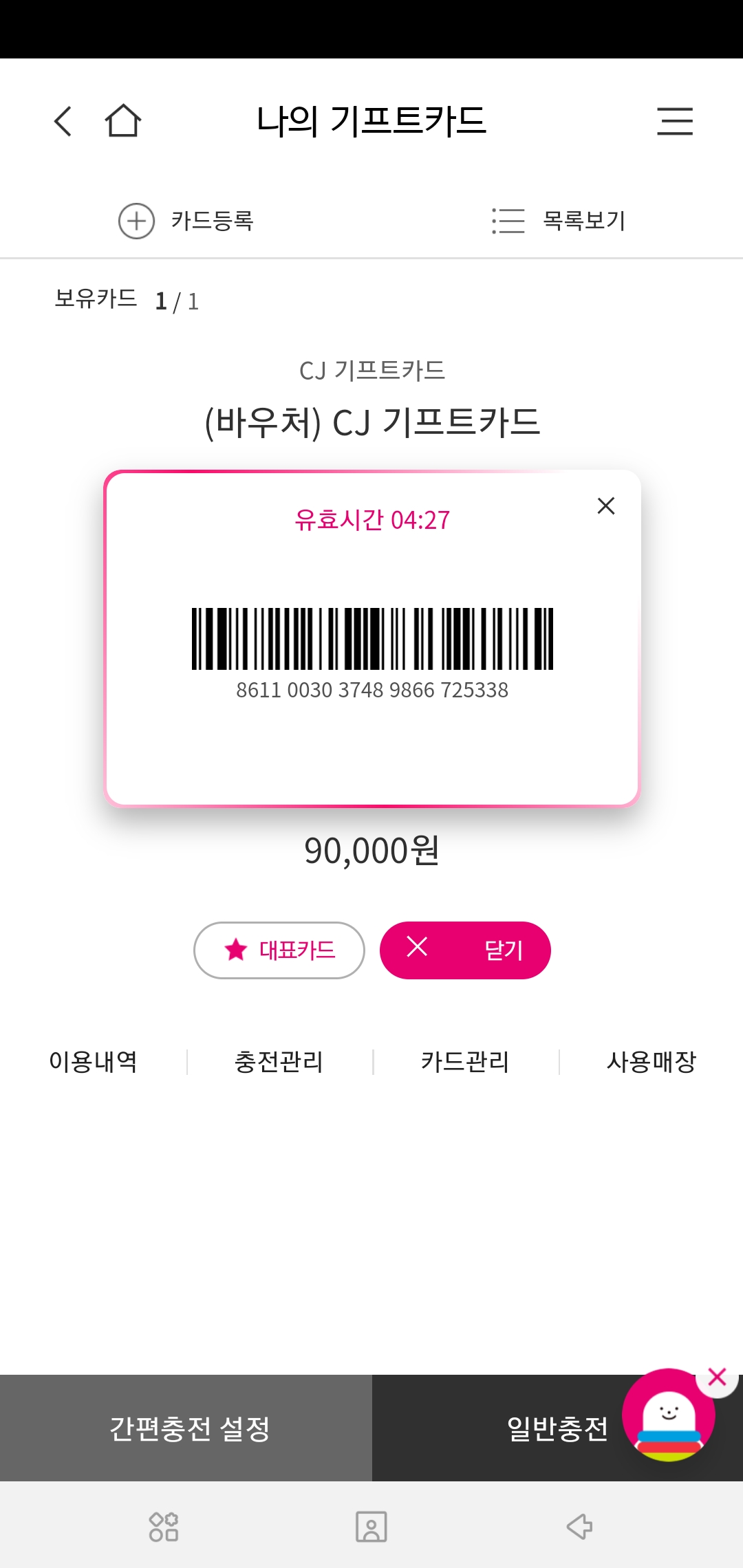Tap the system back arrow
The height and width of the screenshot is (1568, 743).
579,1527
